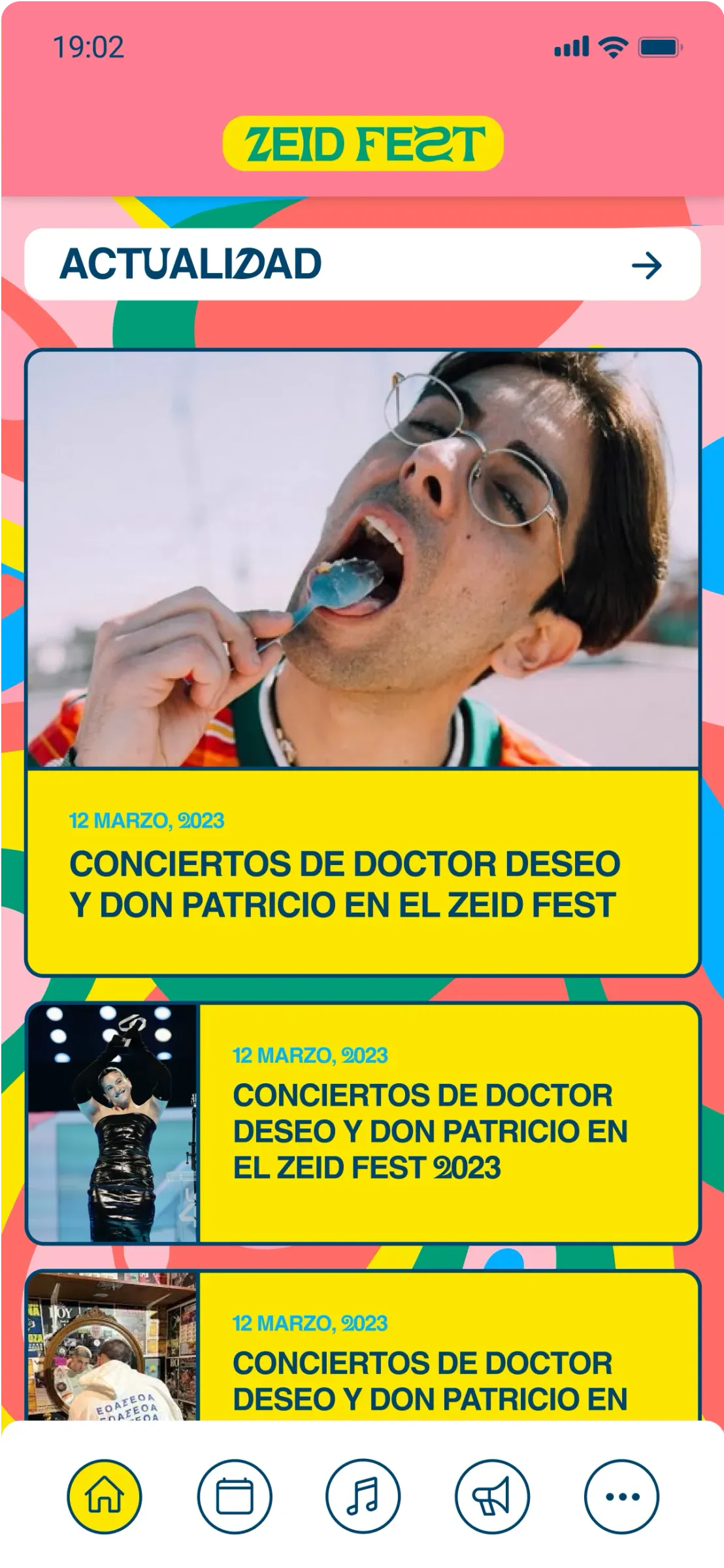
Task: Go to the home tab
Action: 105,1495
